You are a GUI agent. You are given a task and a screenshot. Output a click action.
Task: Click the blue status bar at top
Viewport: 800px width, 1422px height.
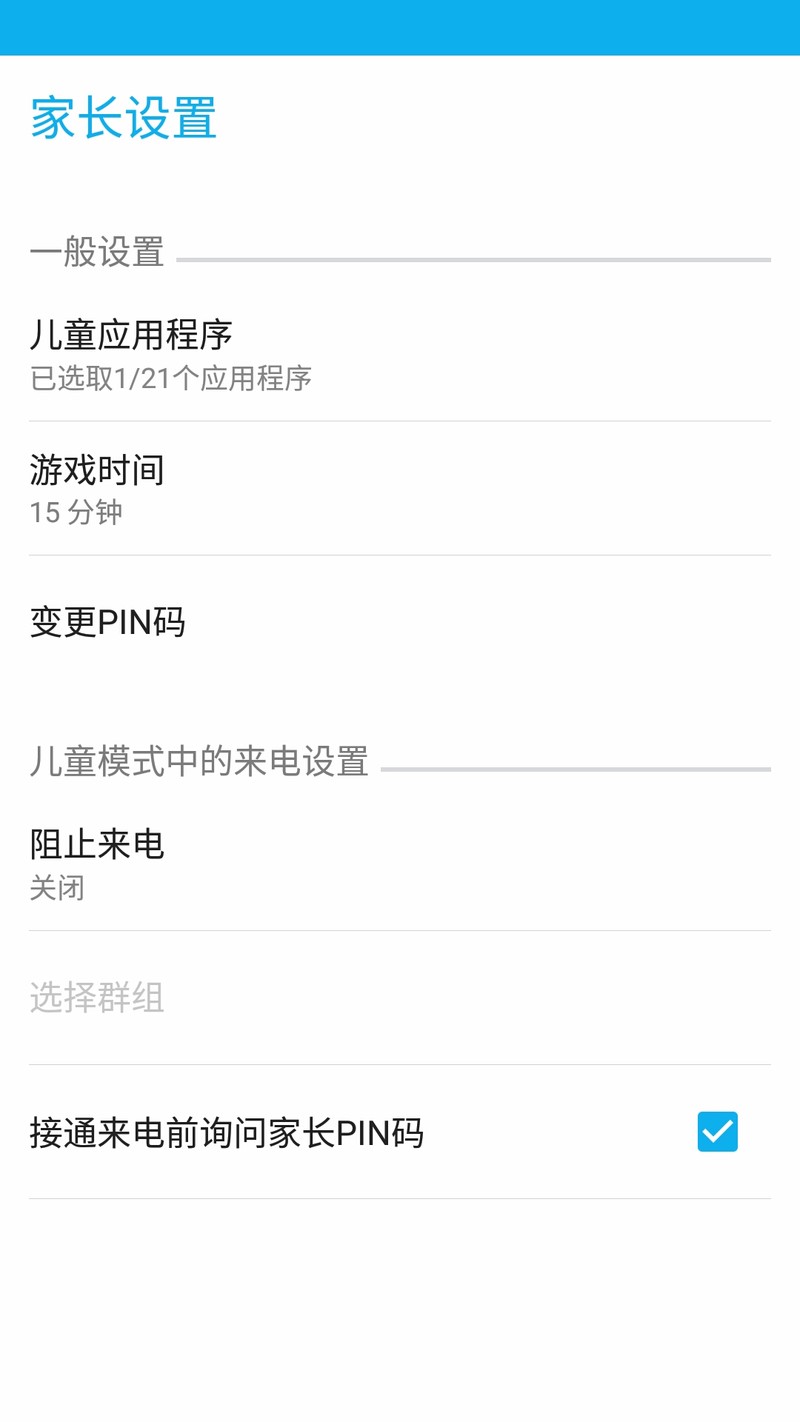pyautogui.click(x=400, y=20)
